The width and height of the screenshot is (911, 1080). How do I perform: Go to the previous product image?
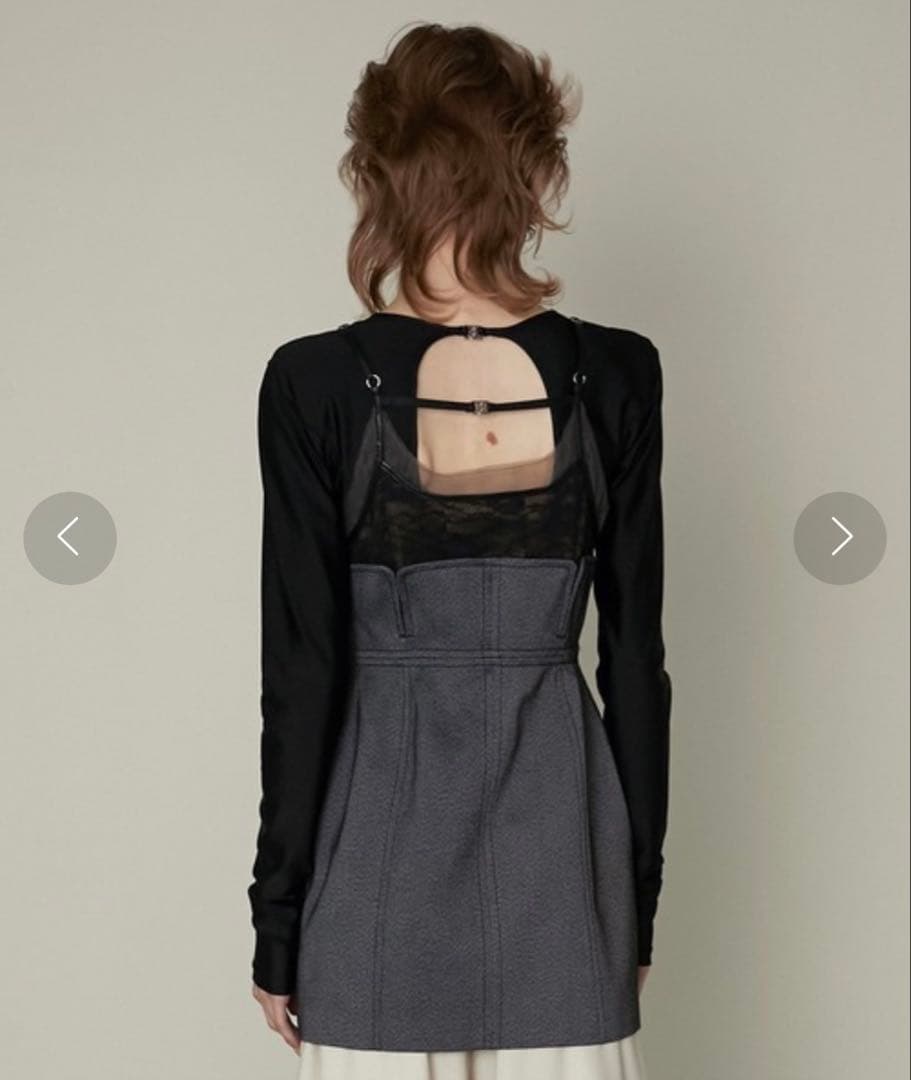pos(69,538)
